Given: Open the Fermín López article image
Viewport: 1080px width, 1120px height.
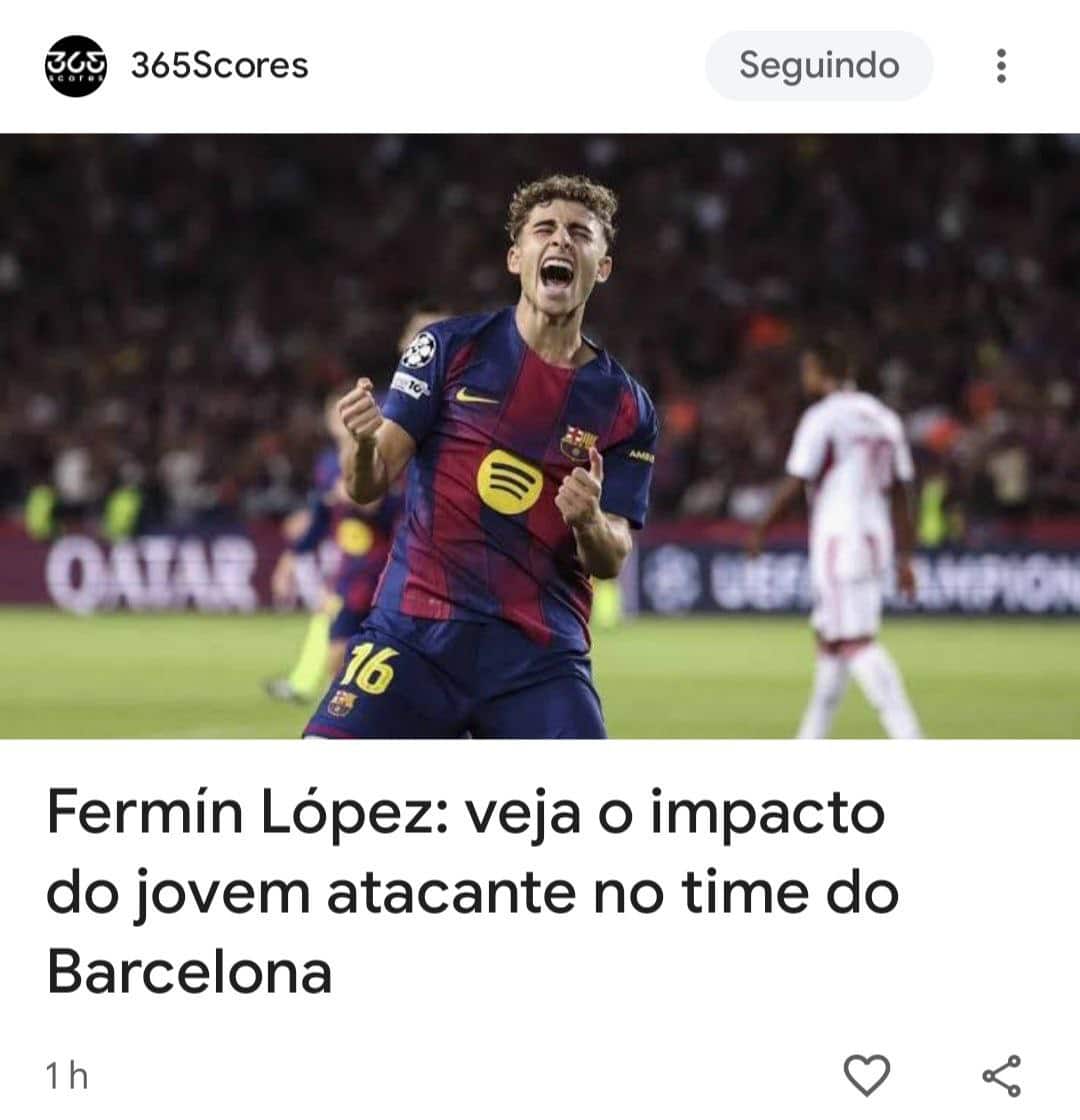Looking at the screenshot, I should (x=540, y=436).
